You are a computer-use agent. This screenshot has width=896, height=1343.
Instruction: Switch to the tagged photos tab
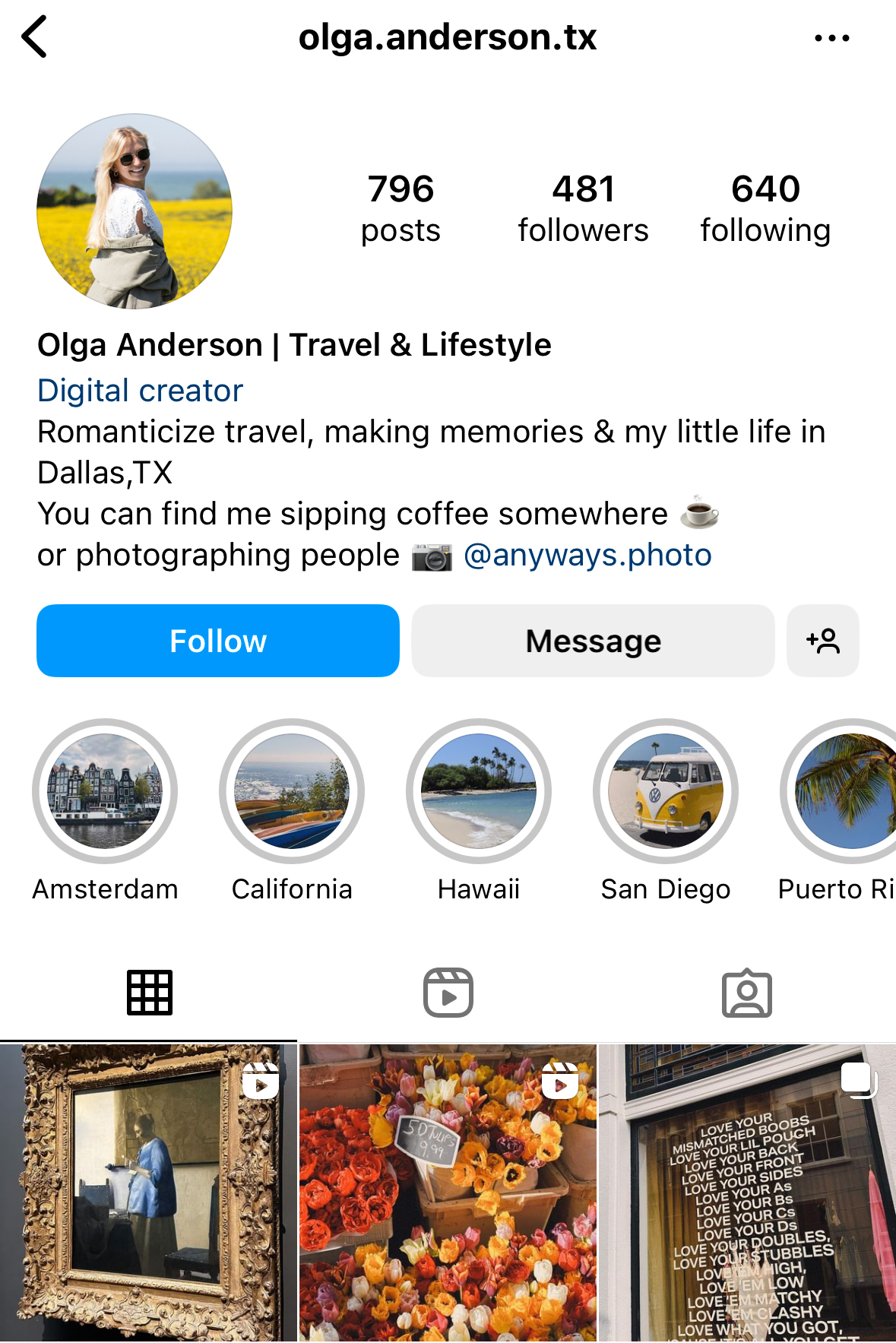tap(746, 993)
